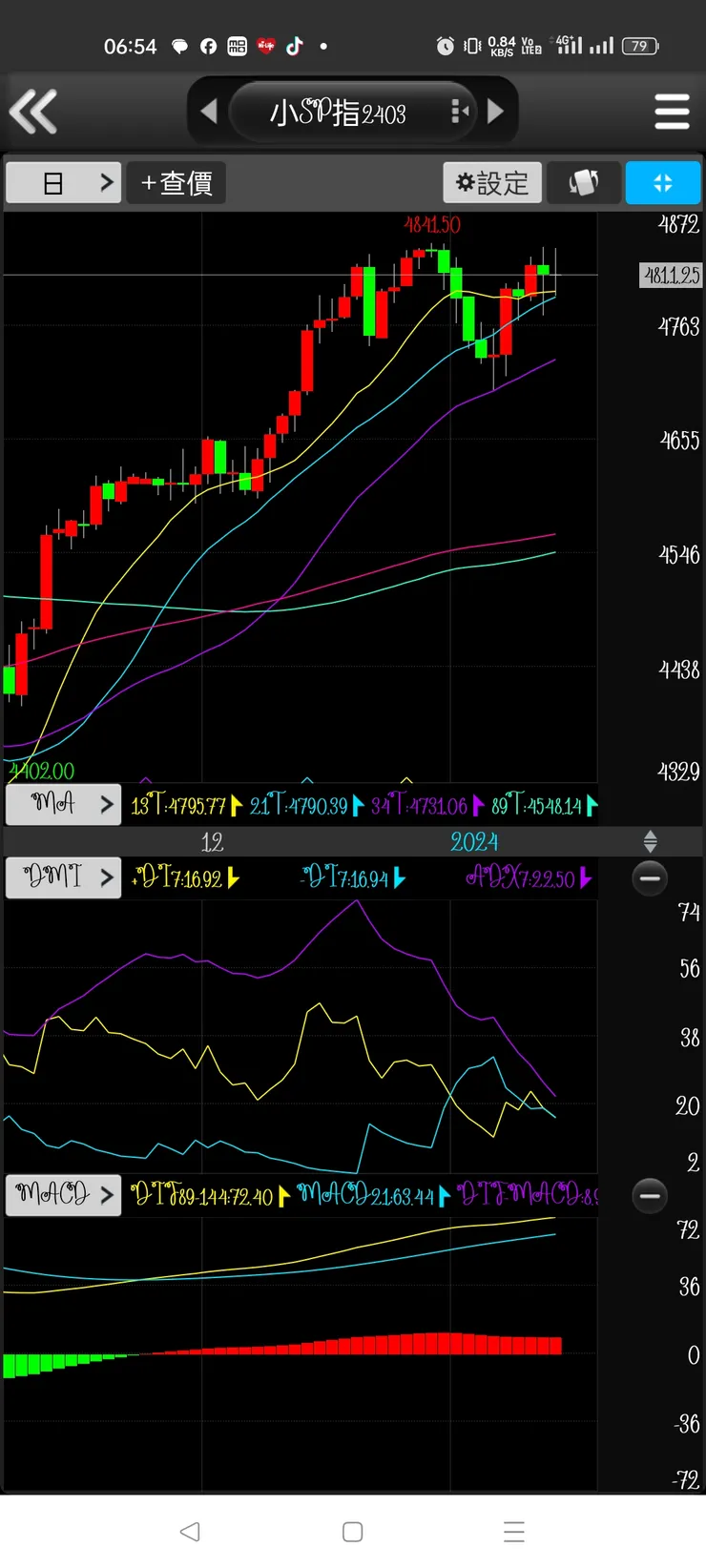Viewport: 706px width, 1568px height.
Task: Switch to the next contract with right arrow
Action: [495, 112]
